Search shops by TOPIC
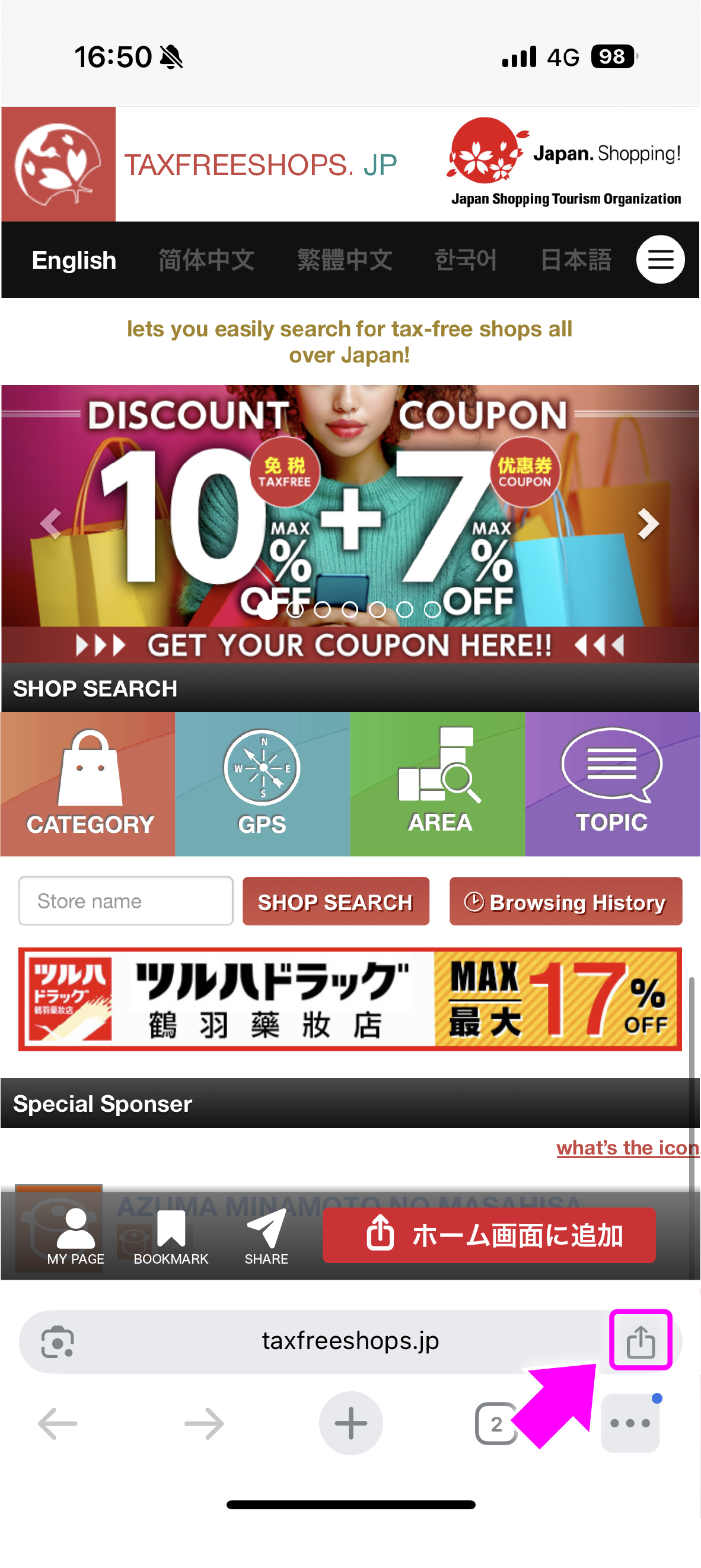701x1568 pixels. 612,784
